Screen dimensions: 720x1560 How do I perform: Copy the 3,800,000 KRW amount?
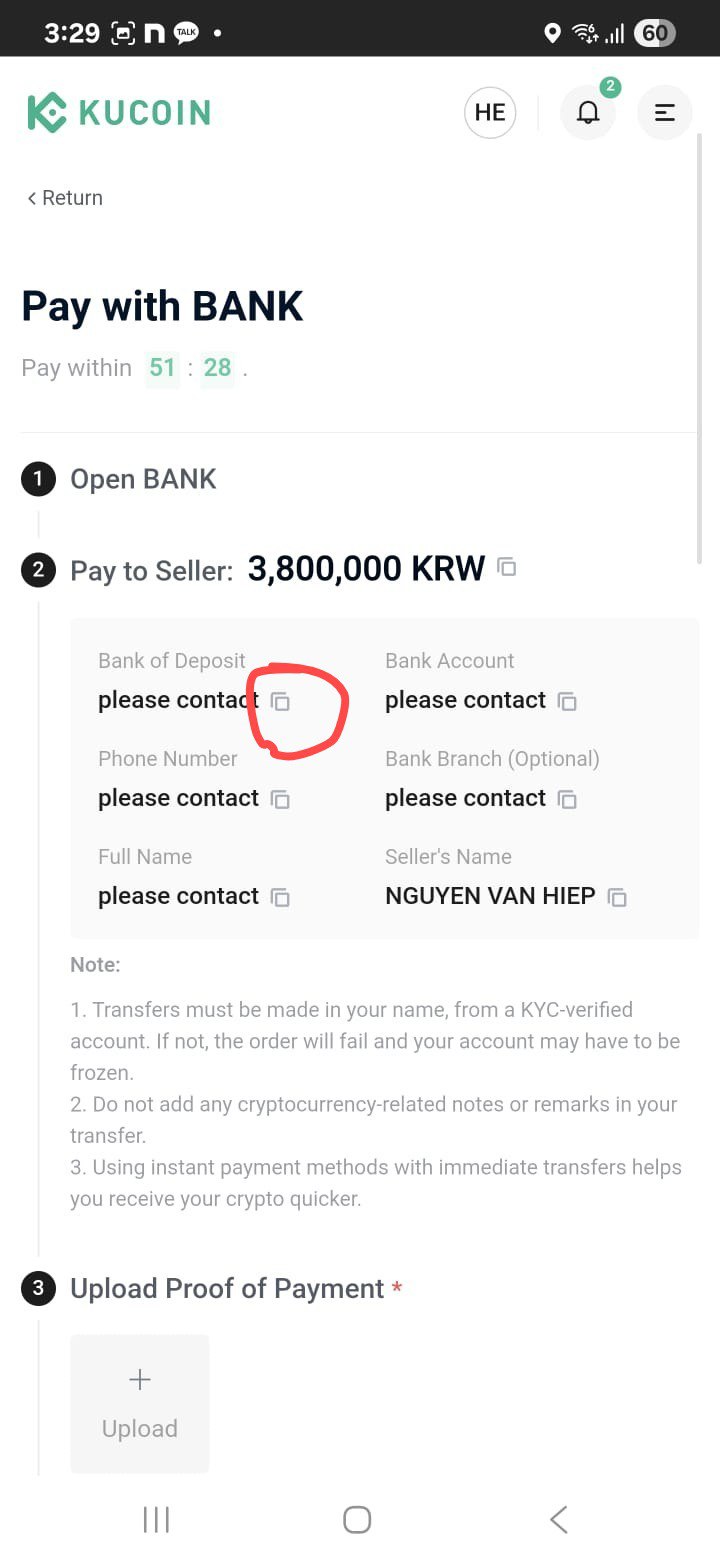pos(507,568)
